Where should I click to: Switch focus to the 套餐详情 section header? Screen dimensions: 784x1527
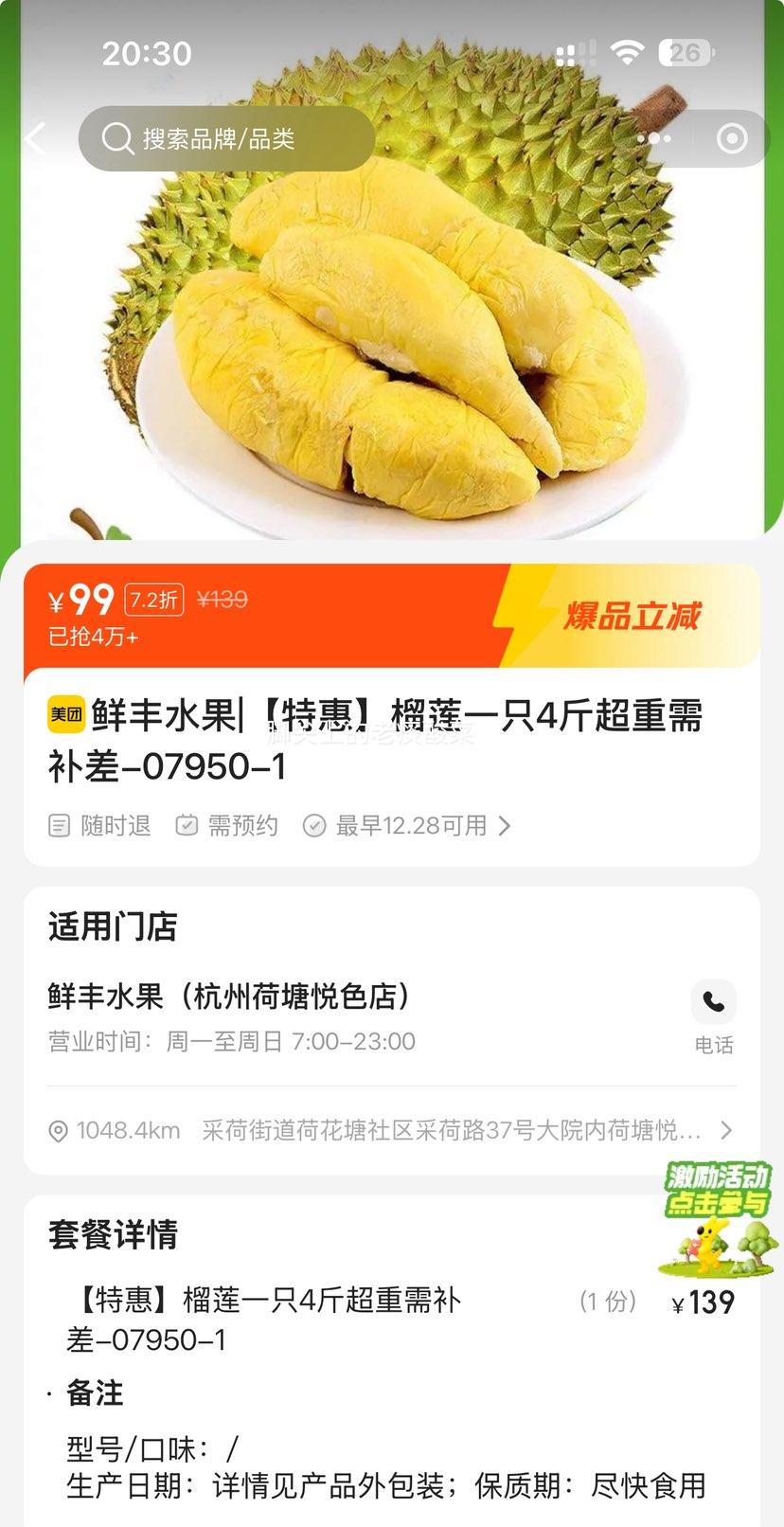pos(113,1235)
